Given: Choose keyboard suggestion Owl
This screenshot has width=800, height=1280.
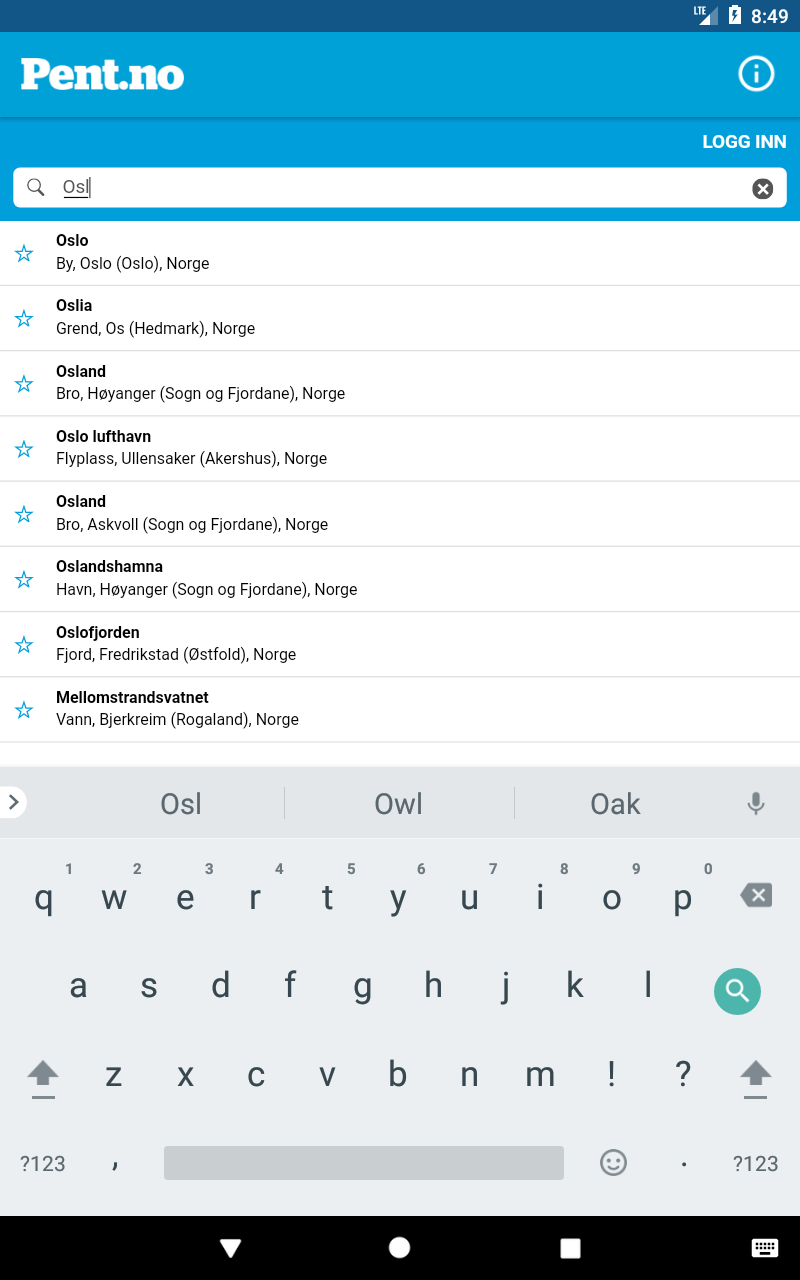Looking at the screenshot, I should 399,803.
